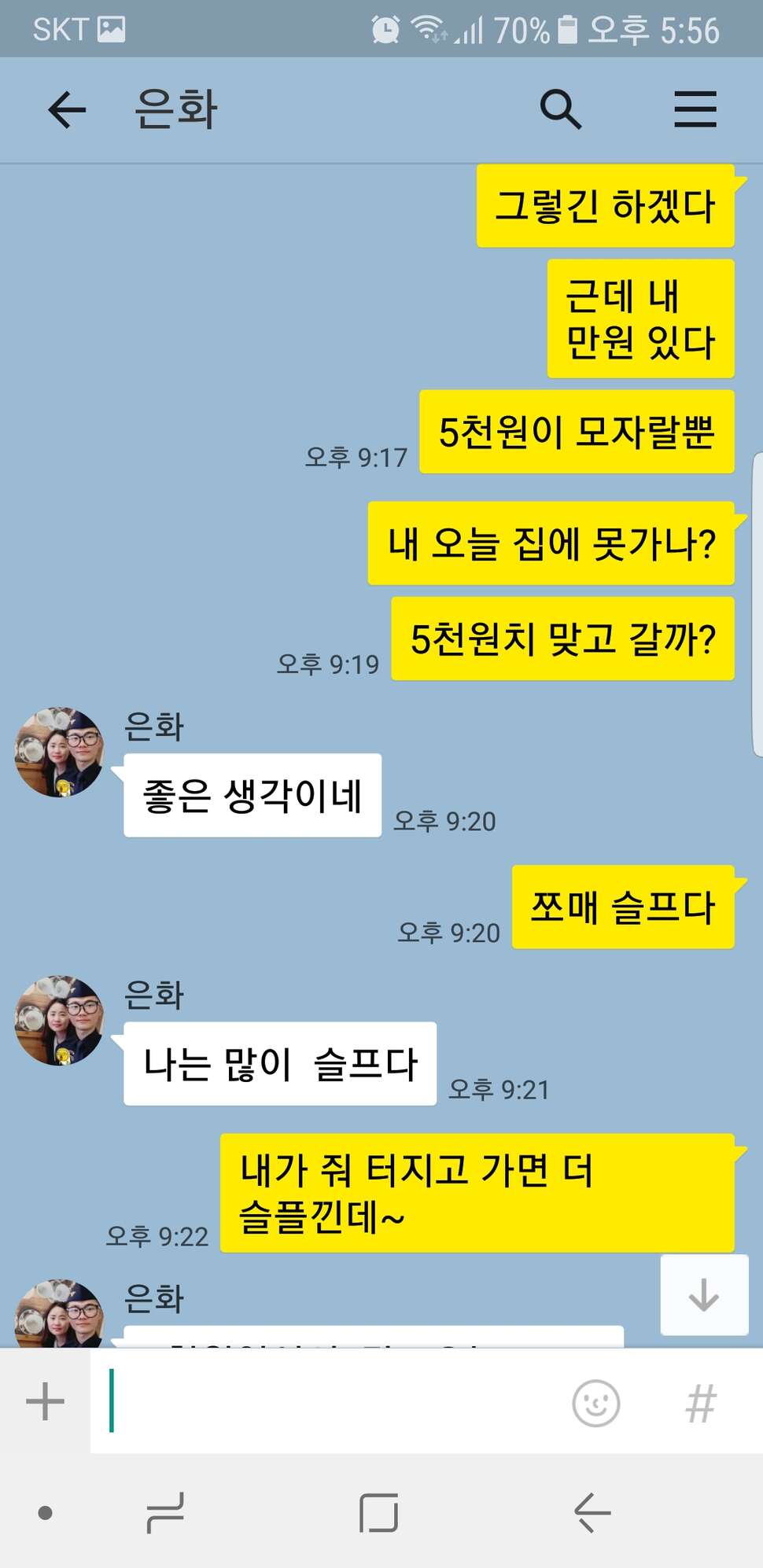The width and height of the screenshot is (763, 1568).
Task: Open the emoticon picker
Action: click(595, 1402)
